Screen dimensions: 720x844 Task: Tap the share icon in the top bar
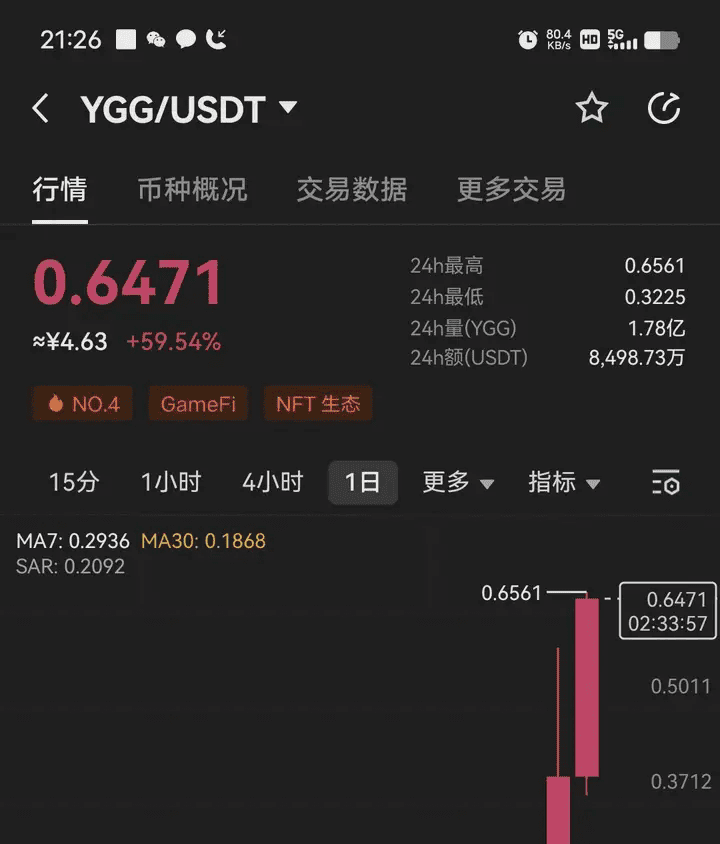point(664,108)
